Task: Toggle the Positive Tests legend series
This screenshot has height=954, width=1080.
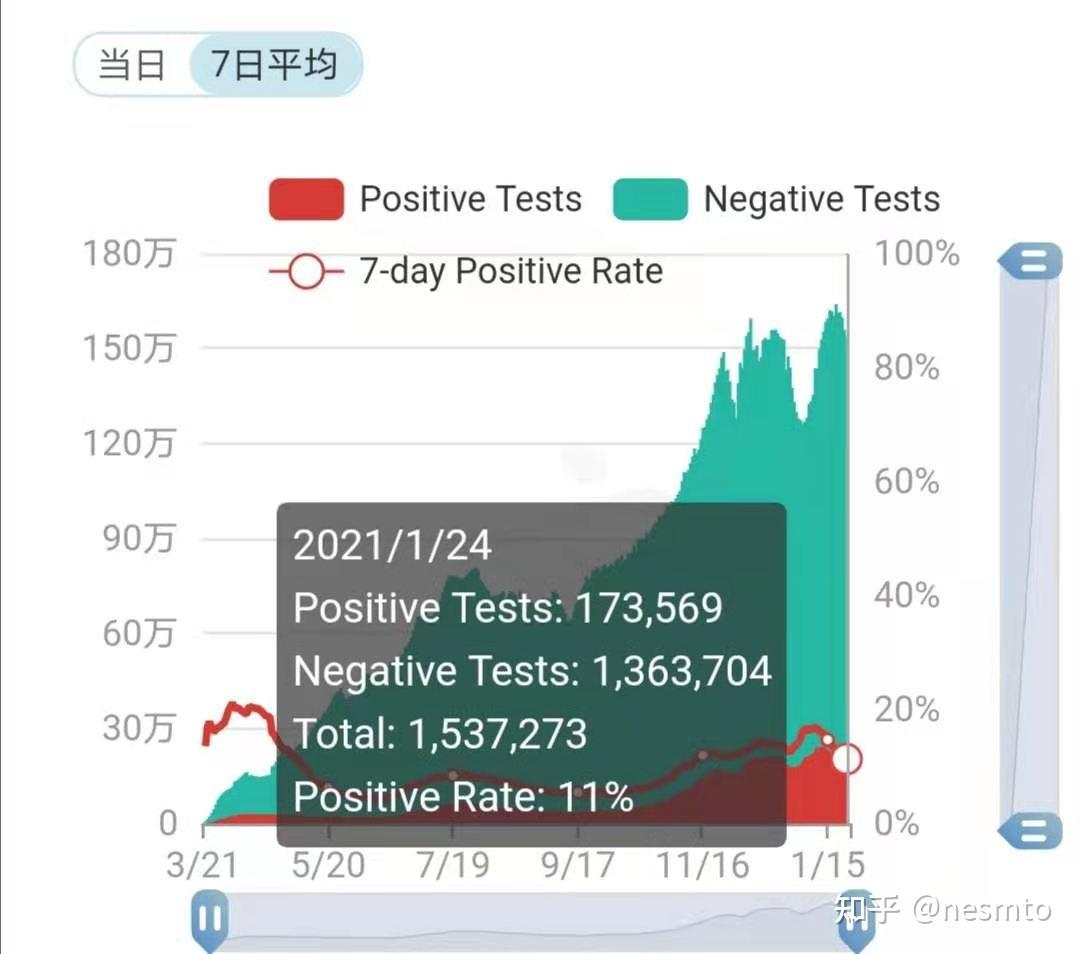Action: coord(426,199)
